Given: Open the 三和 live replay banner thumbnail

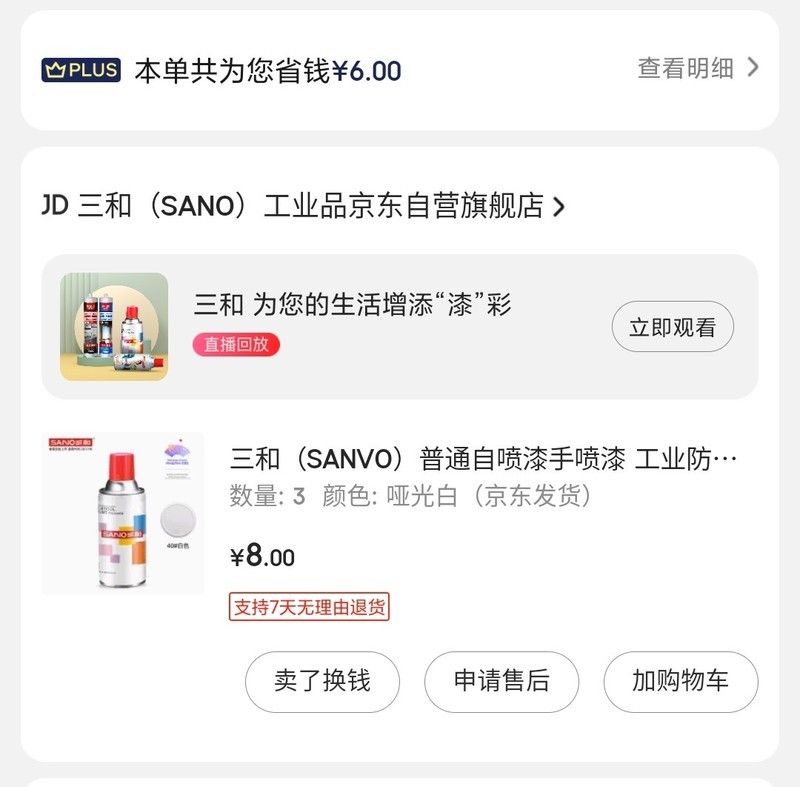Looking at the screenshot, I should [114, 327].
